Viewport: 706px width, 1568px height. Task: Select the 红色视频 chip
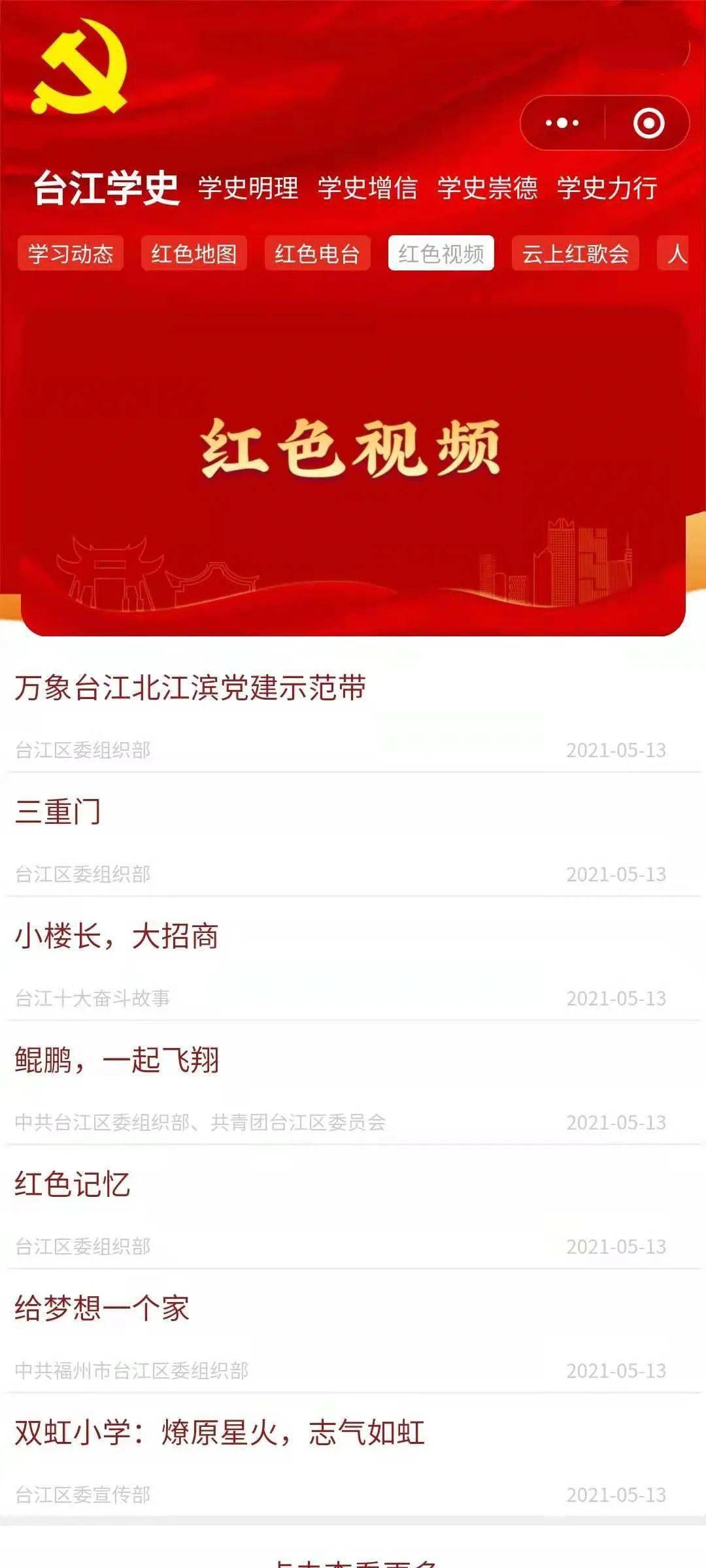[x=441, y=253]
